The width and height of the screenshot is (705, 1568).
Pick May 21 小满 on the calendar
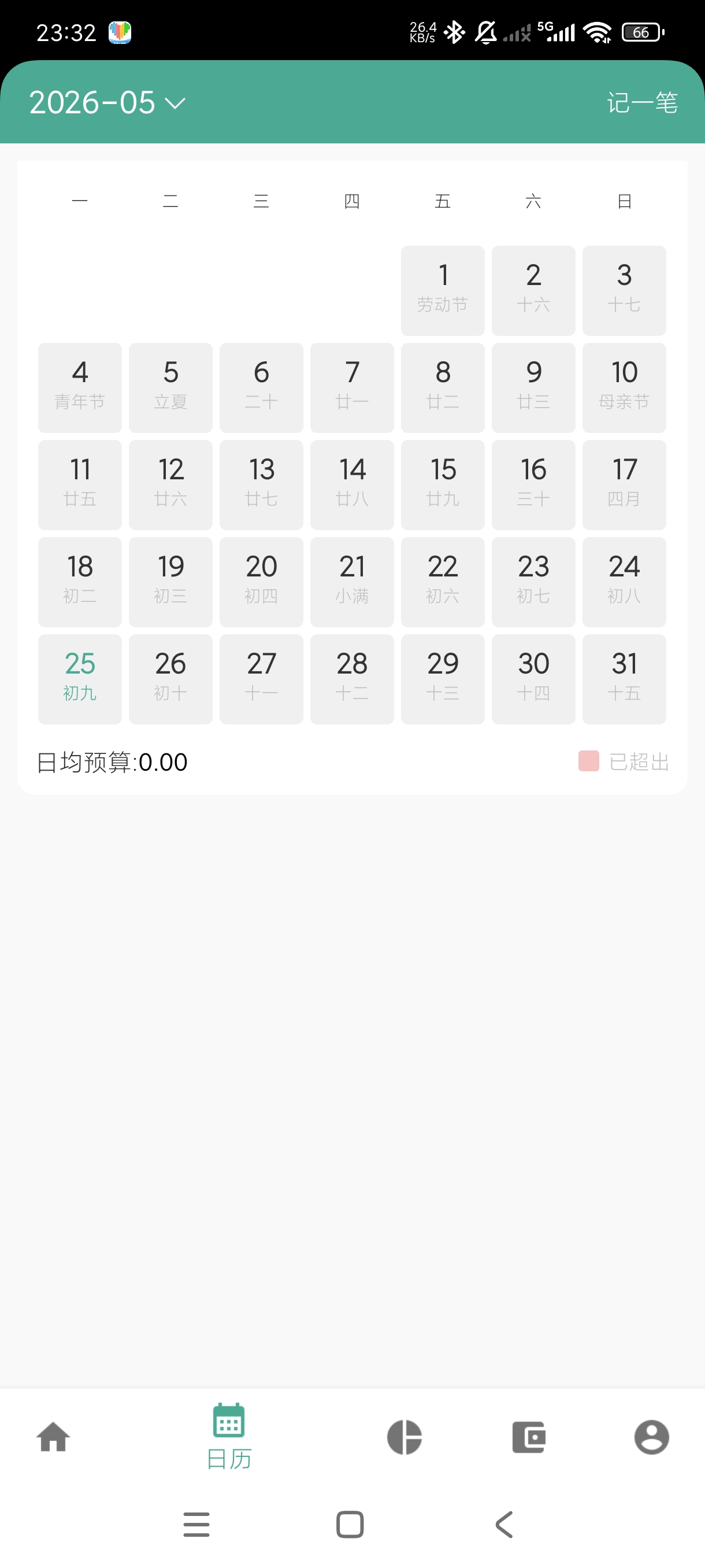point(352,582)
